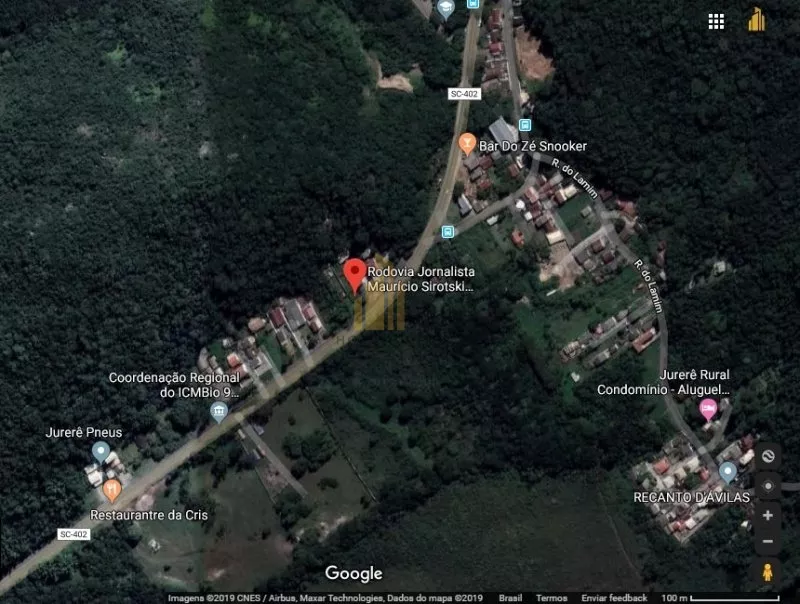The height and width of the screenshot is (604, 800).
Task: Zoom out of the map
Action: (767, 541)
